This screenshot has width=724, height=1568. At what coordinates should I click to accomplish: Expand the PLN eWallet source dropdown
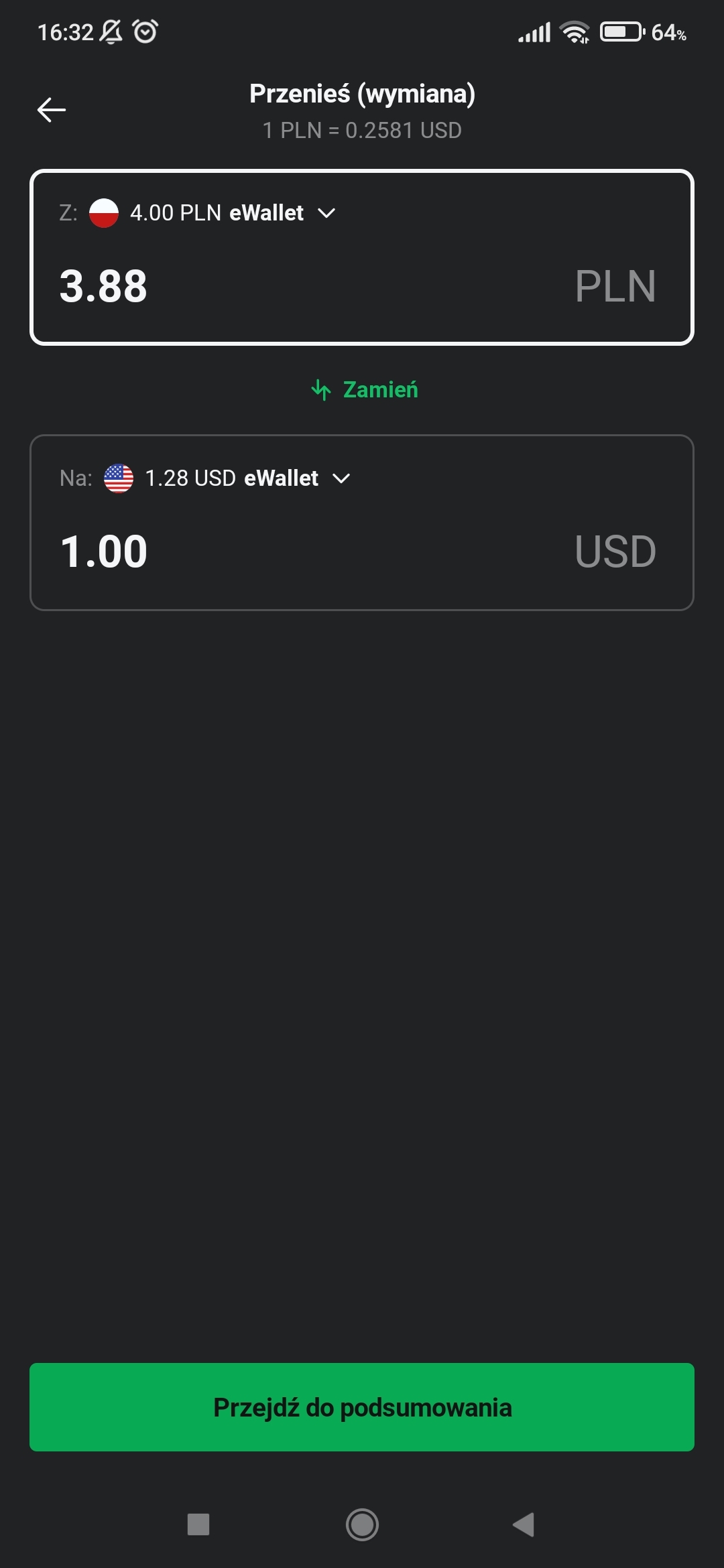coord(326,213)
